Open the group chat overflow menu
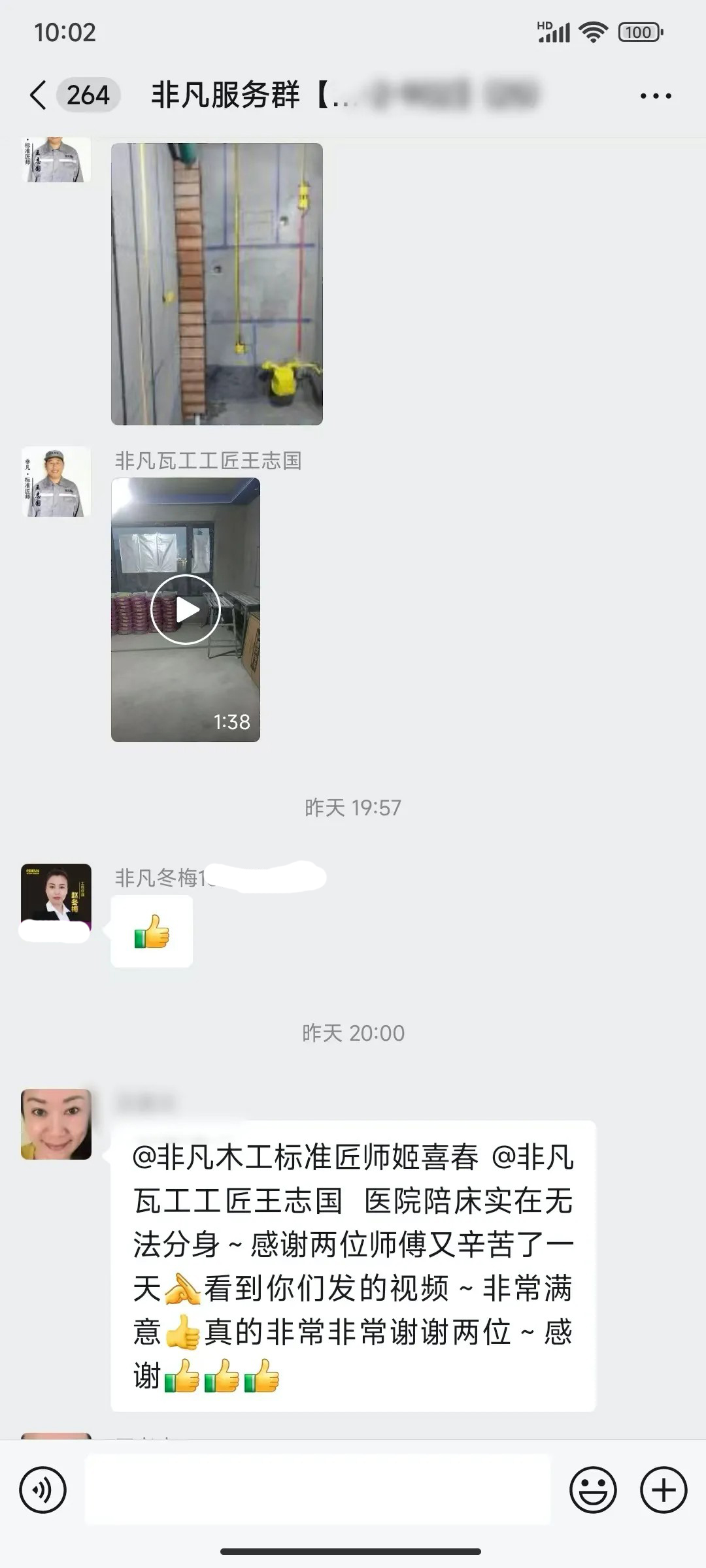 [x=655, y=96]
